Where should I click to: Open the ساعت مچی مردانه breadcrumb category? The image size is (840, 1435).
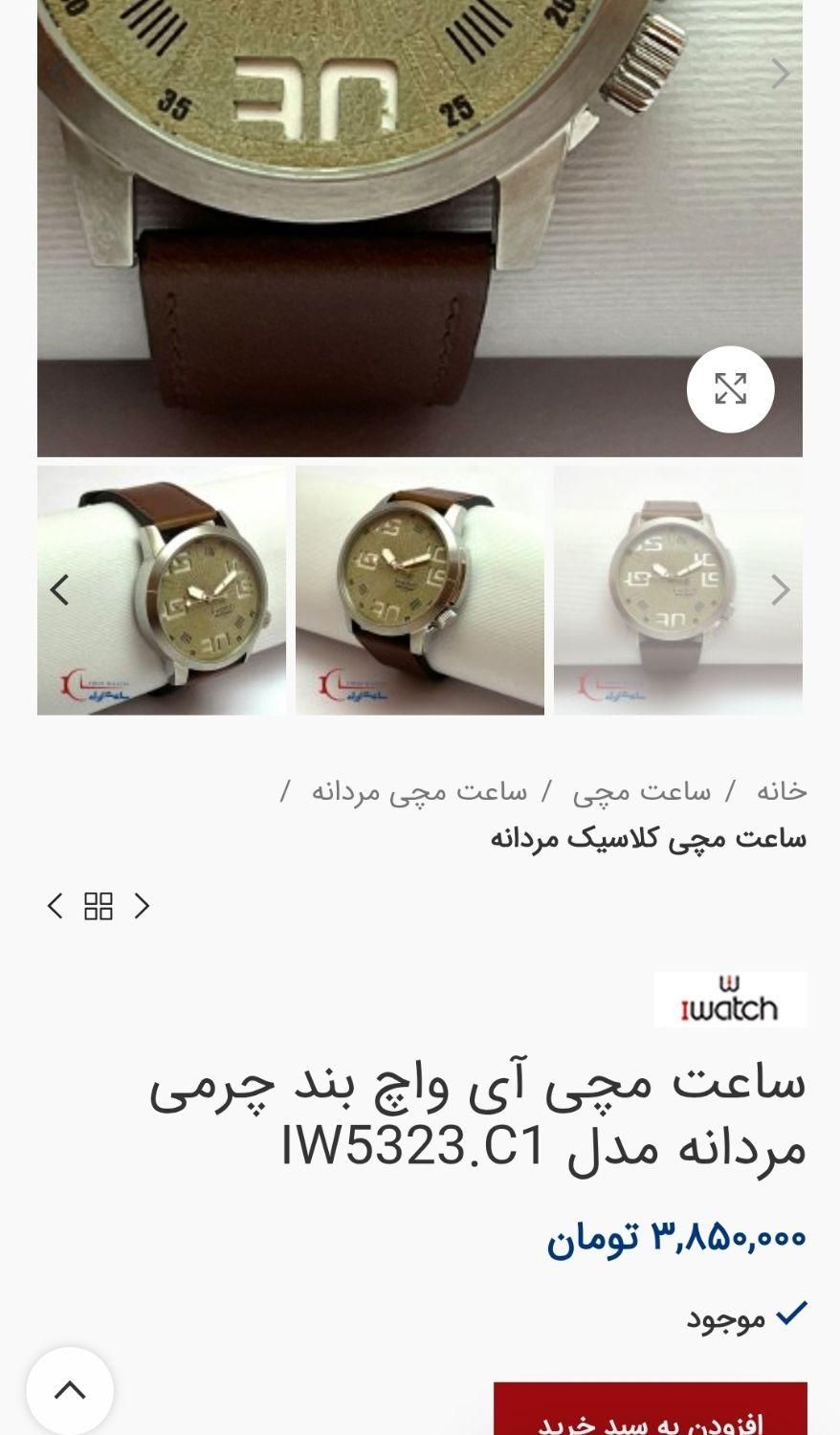(x=419, y=791)
